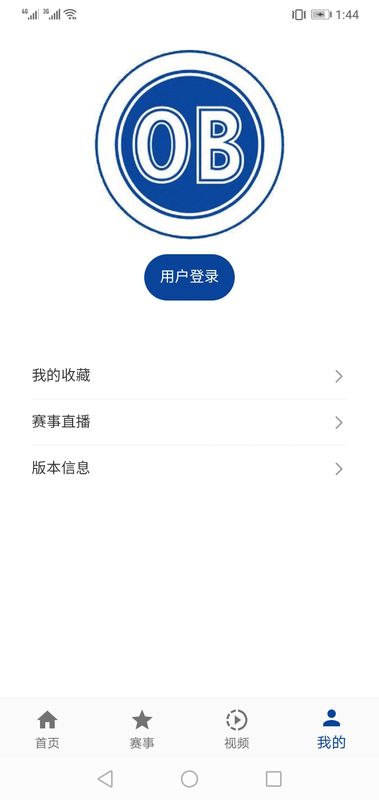The width and height of the screenshot is (379, 800).
Task: Go to the 赛事 events tab
Action: coord(142,730)
